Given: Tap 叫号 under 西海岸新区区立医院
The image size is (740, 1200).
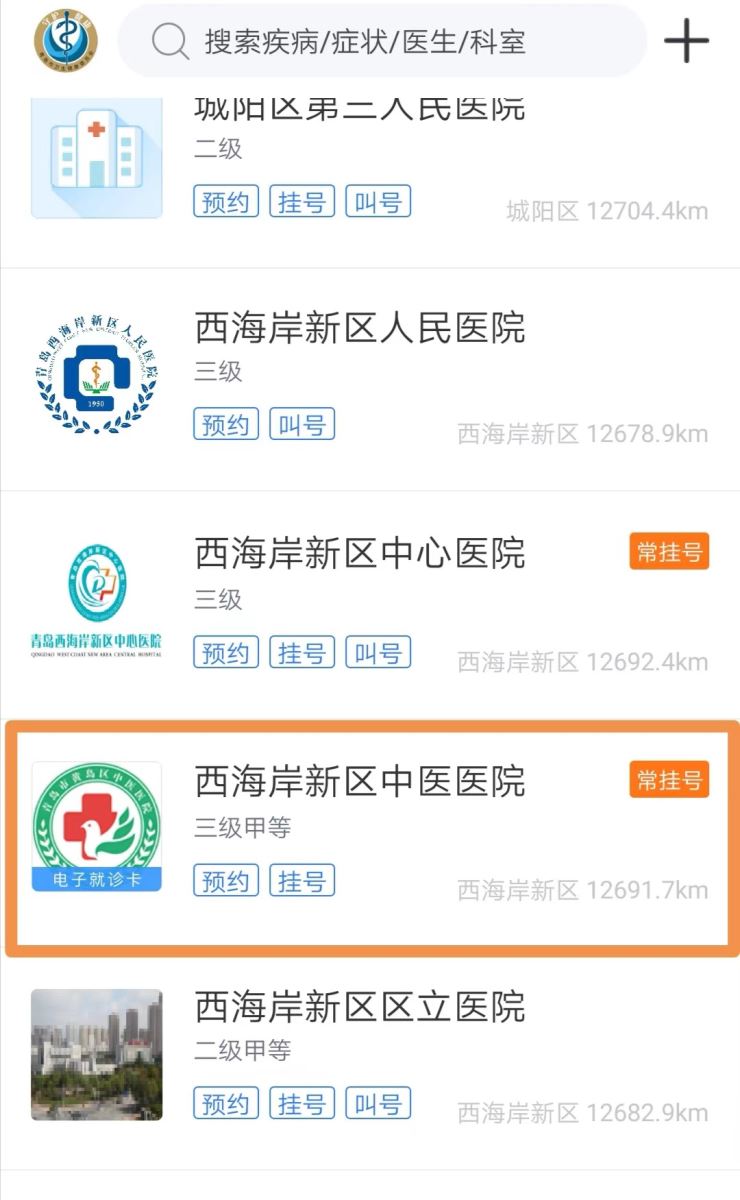Looking at the screenshot, I should tap(378, 1104).
